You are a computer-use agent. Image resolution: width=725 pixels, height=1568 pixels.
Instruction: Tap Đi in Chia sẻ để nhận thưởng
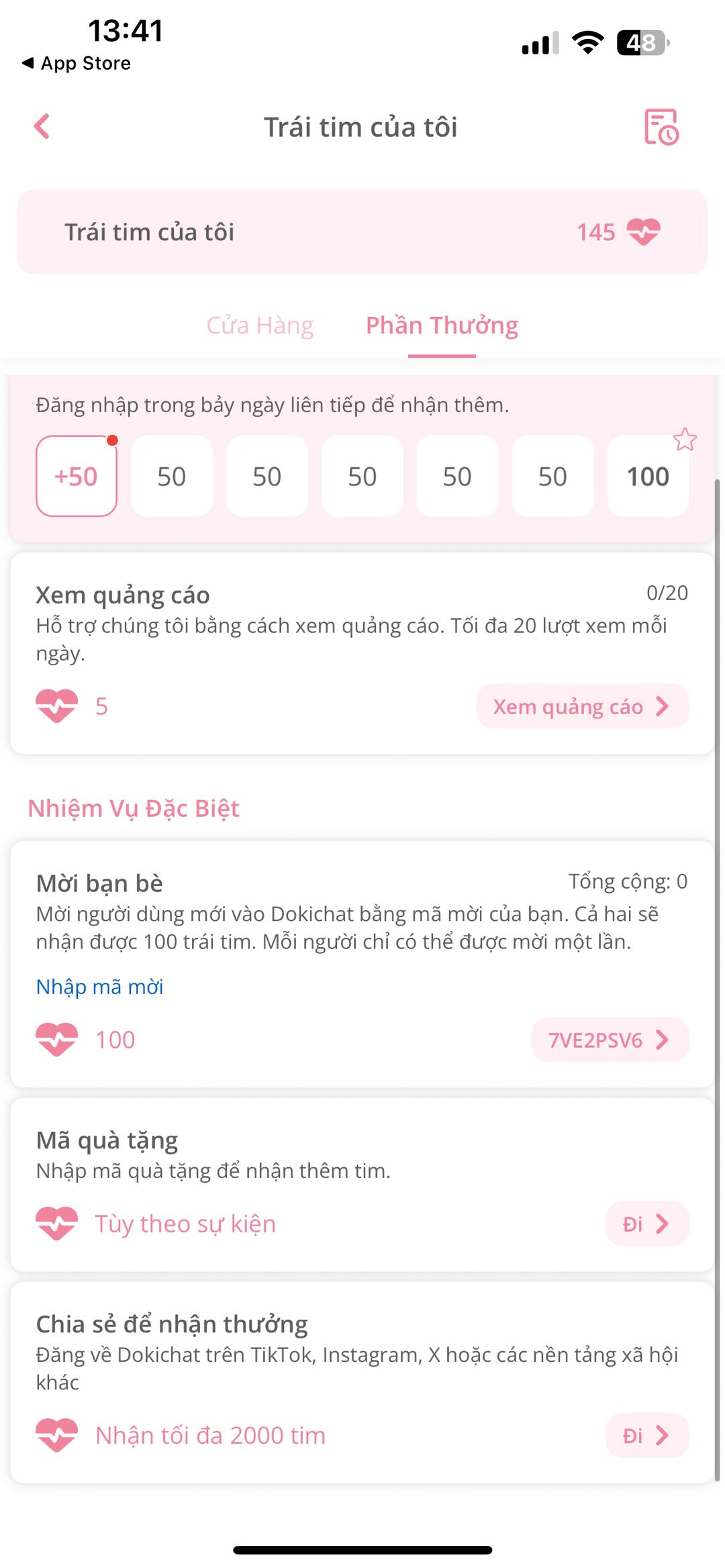click(x=646, y=1435)
